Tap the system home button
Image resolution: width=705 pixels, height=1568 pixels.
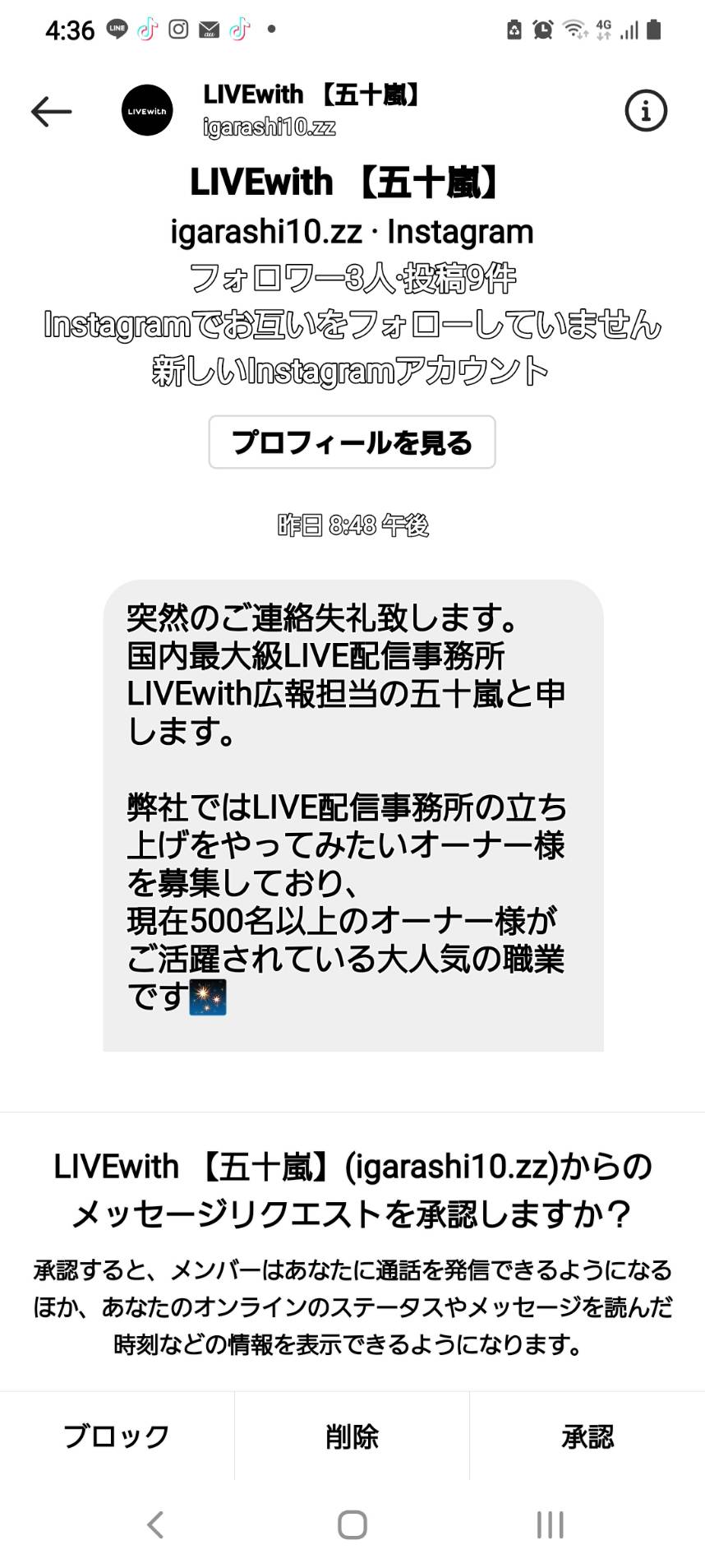point(352,1524)
